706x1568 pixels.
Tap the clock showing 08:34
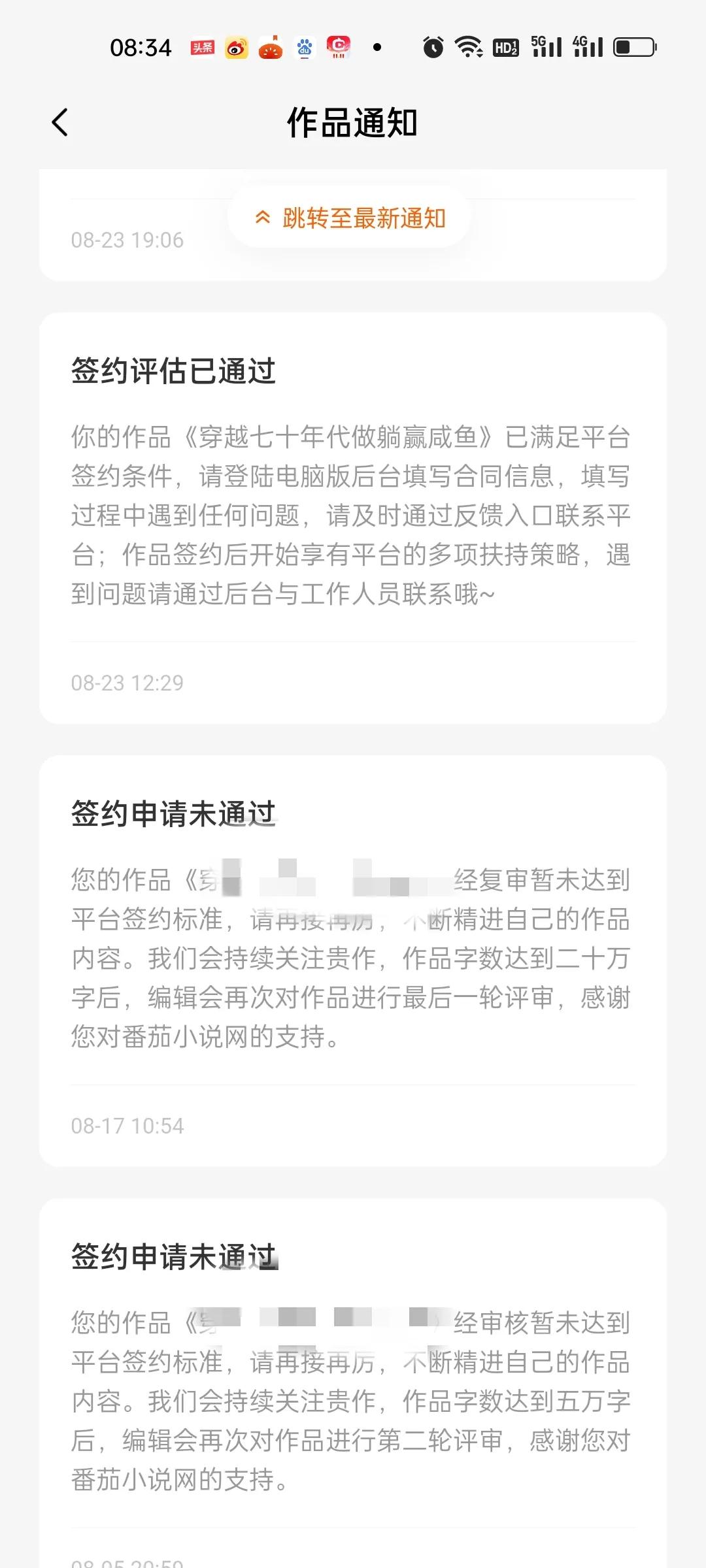tap(141, 46)
